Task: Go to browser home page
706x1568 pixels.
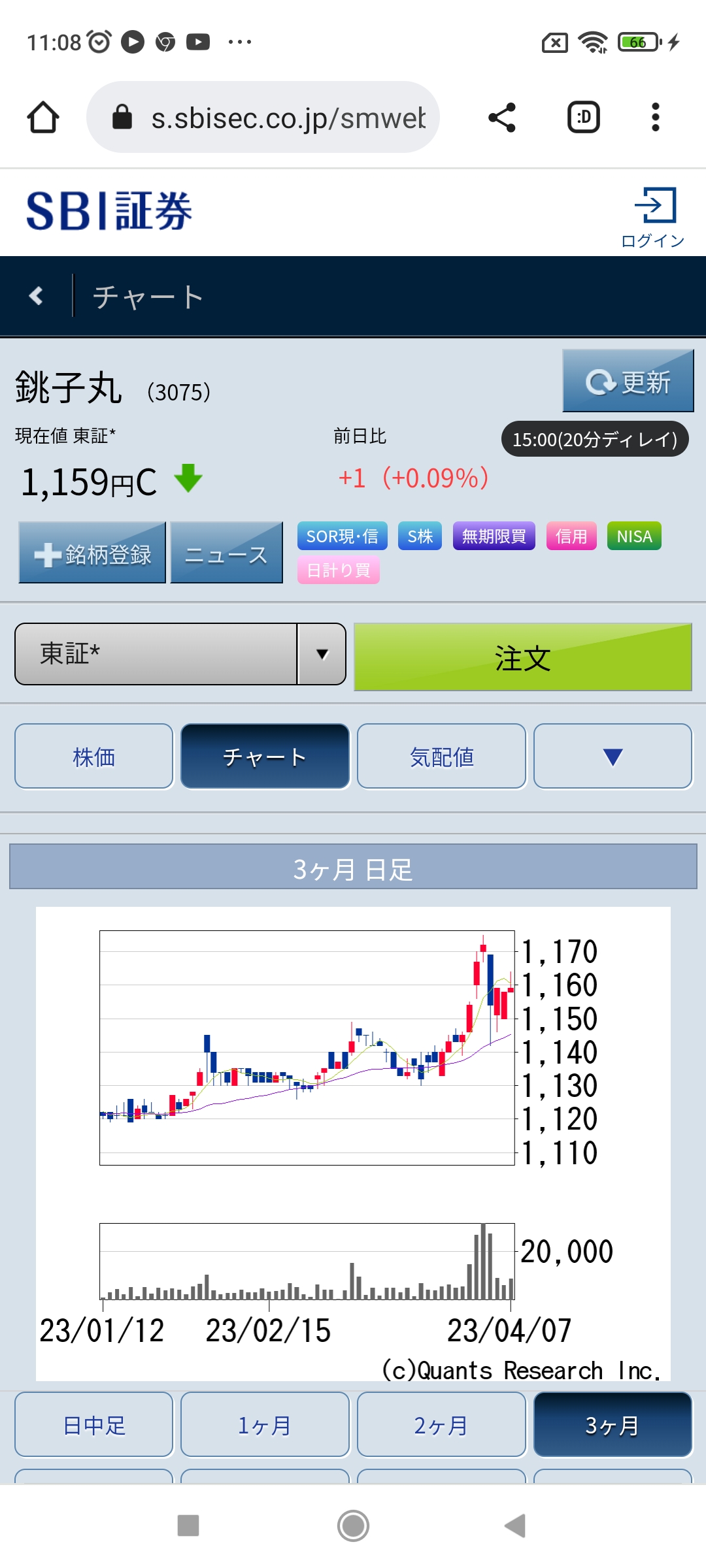Action: 43,118
